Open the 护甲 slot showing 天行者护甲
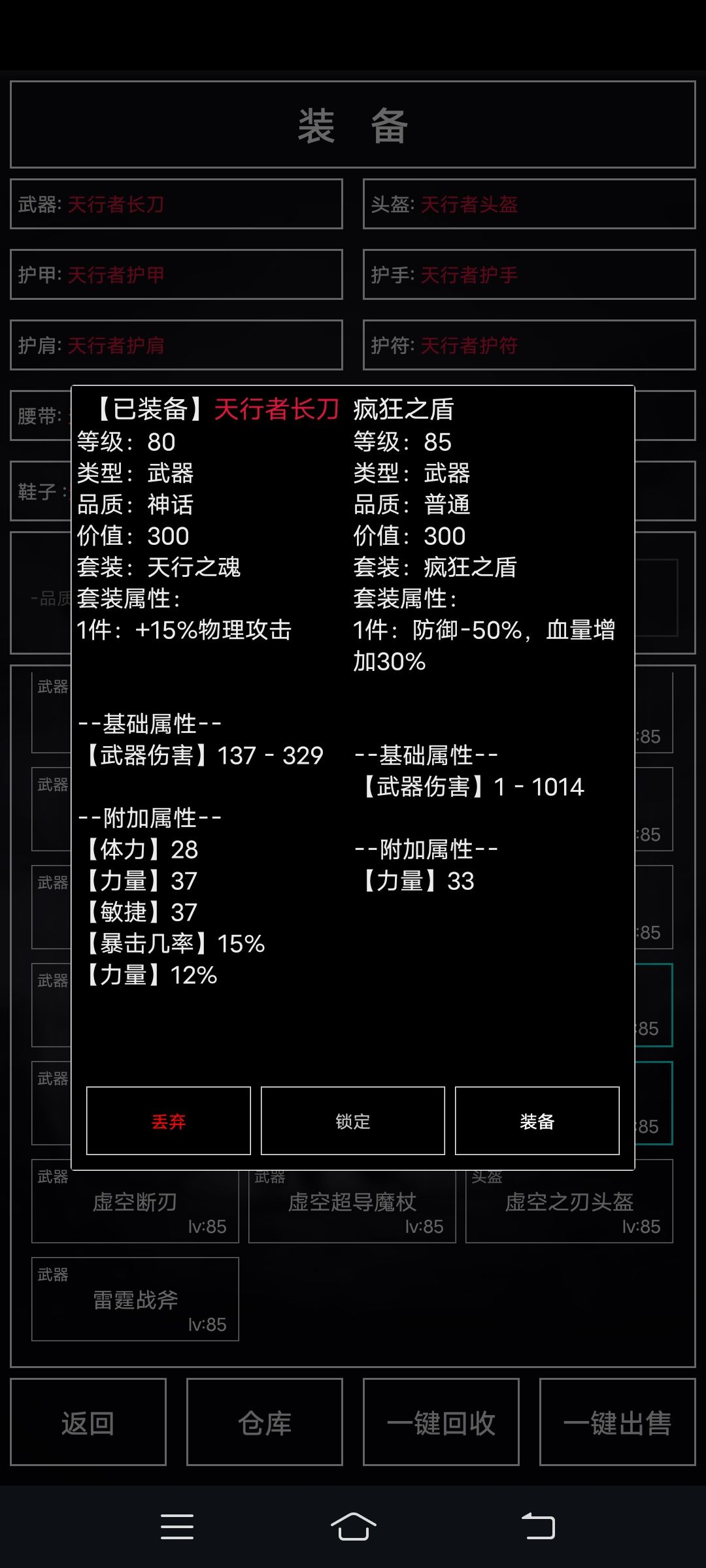 pos(175,274)
